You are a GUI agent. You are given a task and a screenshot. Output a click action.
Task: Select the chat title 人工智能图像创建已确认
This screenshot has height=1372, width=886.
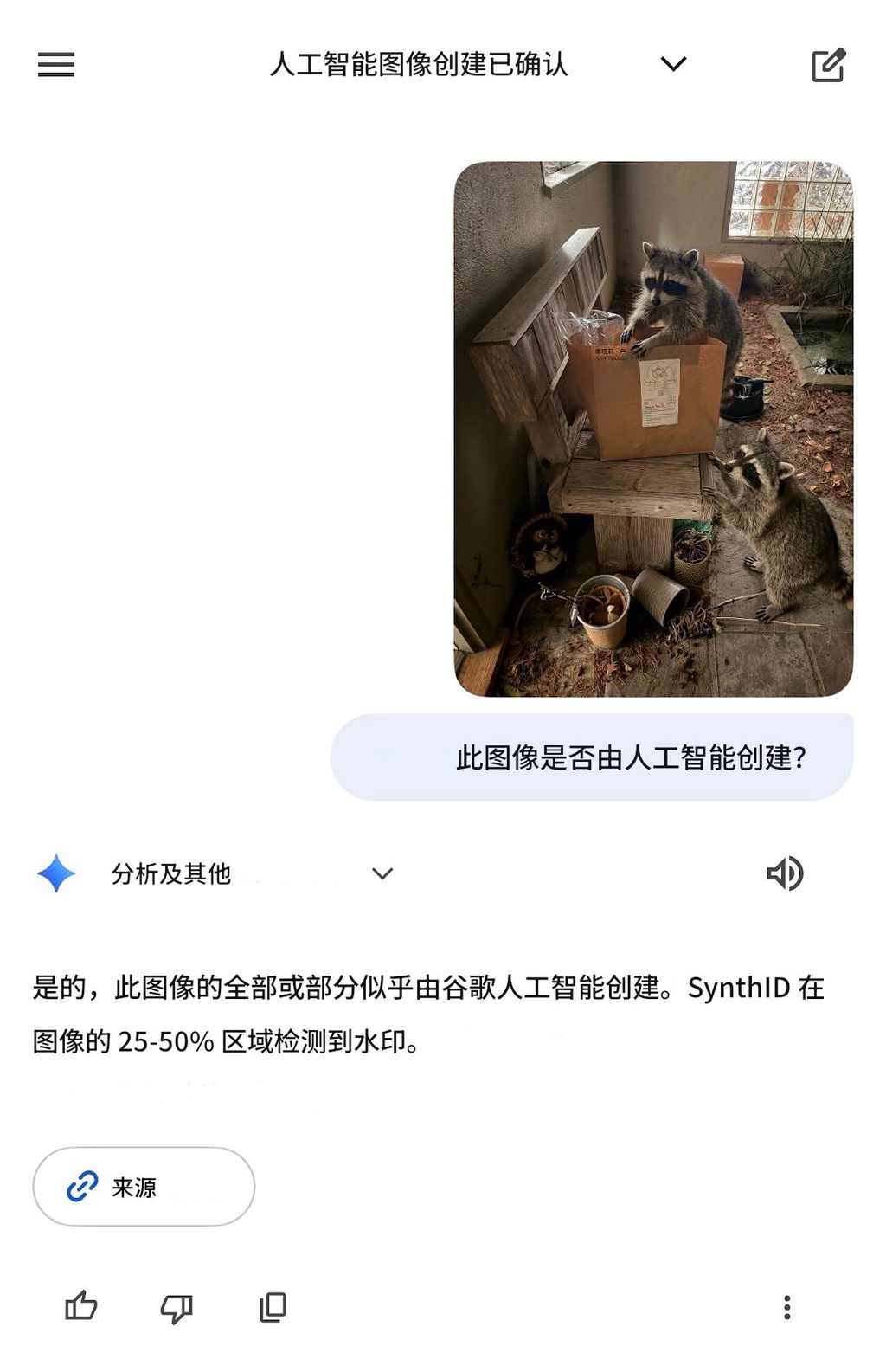point(421,64)
